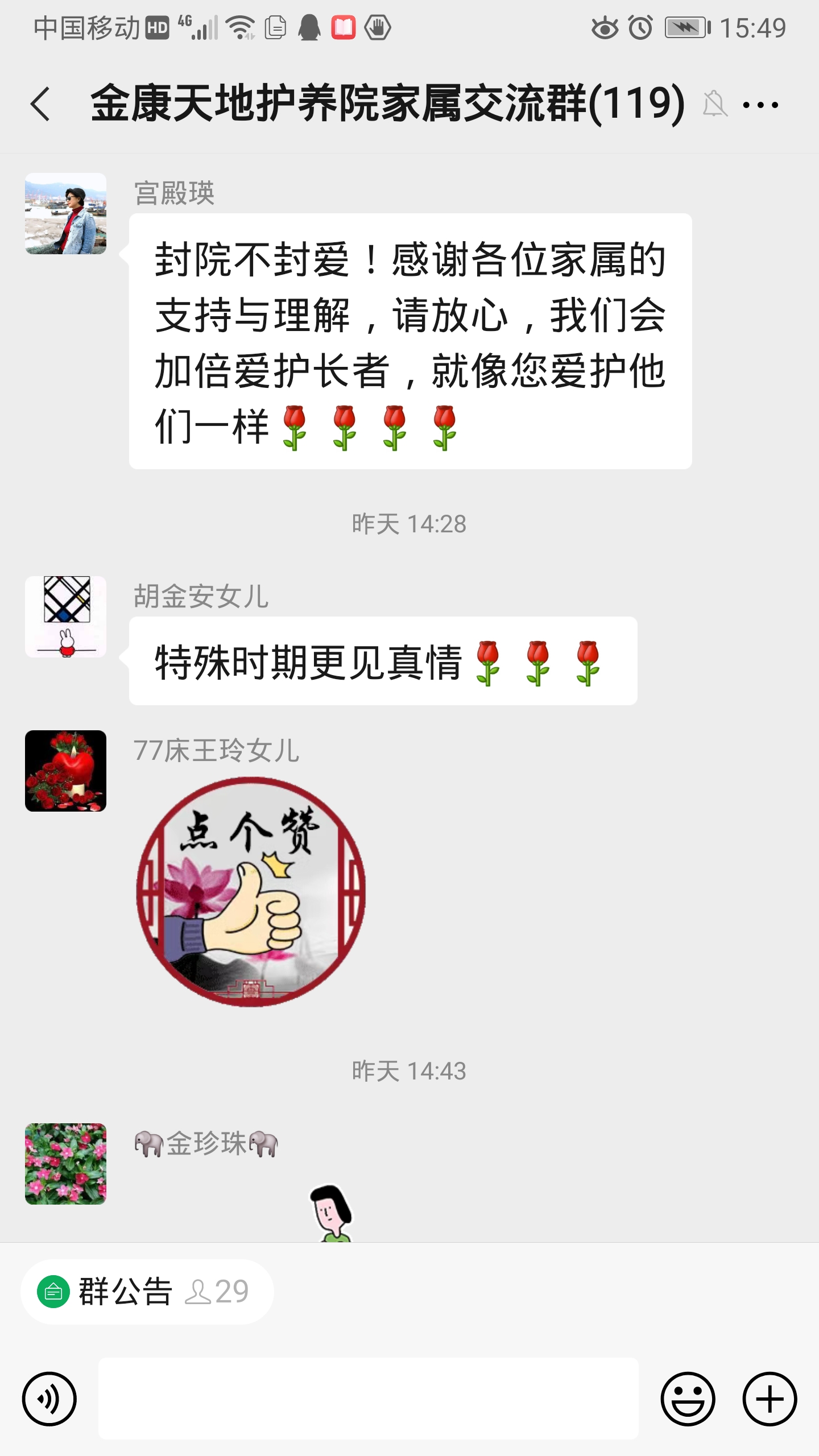Go back from the group chat

pyautogui.click(x=40, y=104)
